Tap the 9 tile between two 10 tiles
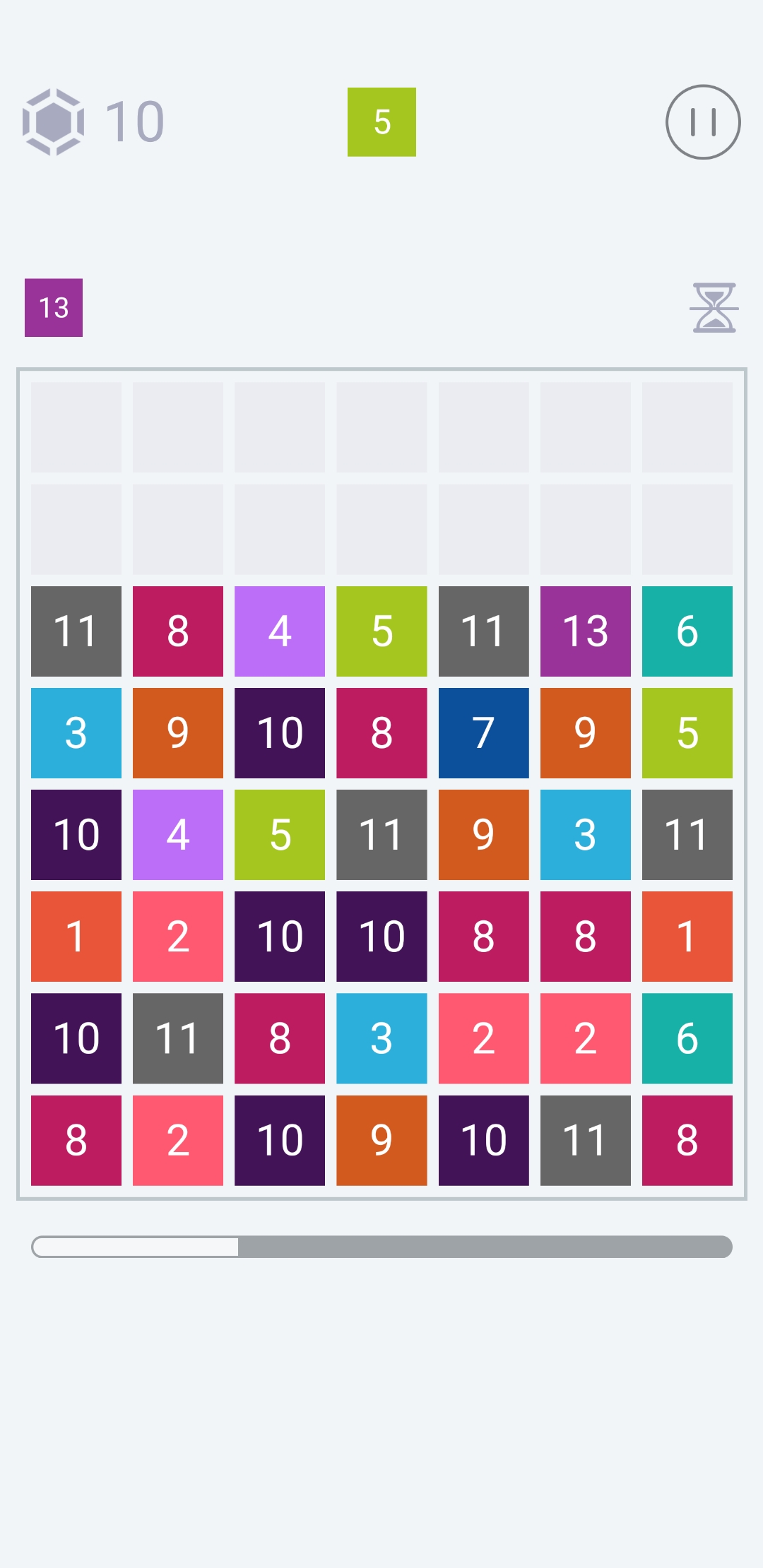The height and width of the screenshot is (1568, 763). 381,1140
